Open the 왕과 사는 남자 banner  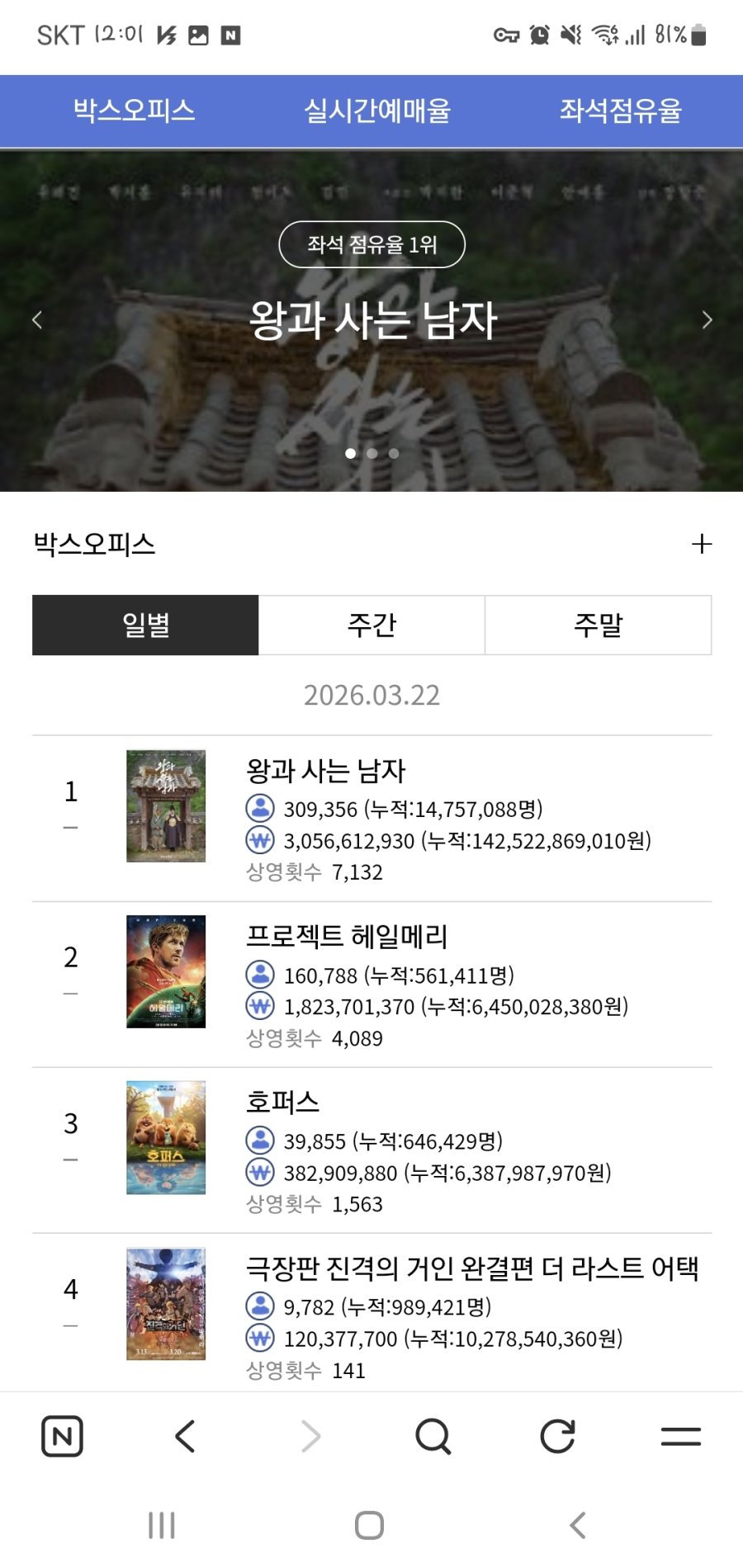click(372, 320)
